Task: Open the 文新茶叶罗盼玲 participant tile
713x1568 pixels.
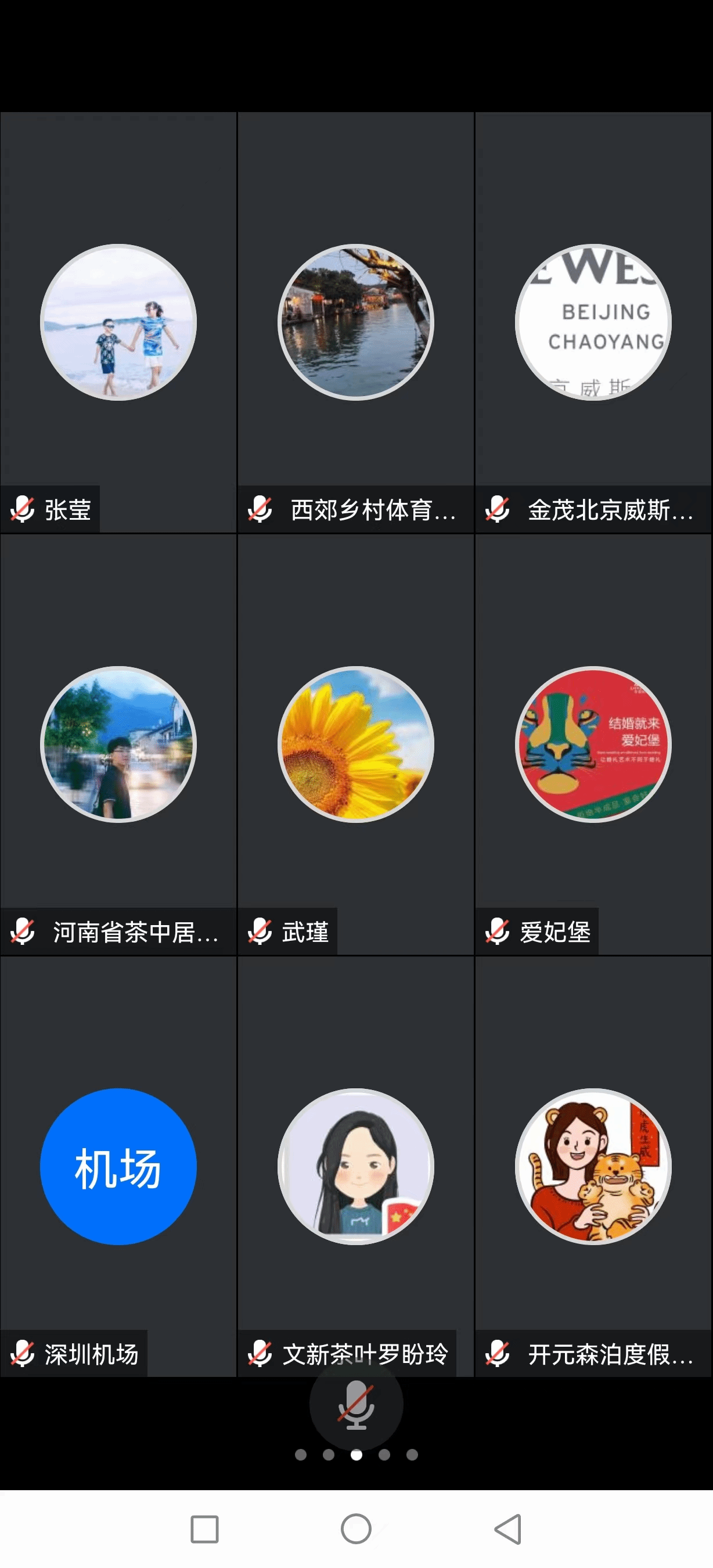Action: 356,1166
